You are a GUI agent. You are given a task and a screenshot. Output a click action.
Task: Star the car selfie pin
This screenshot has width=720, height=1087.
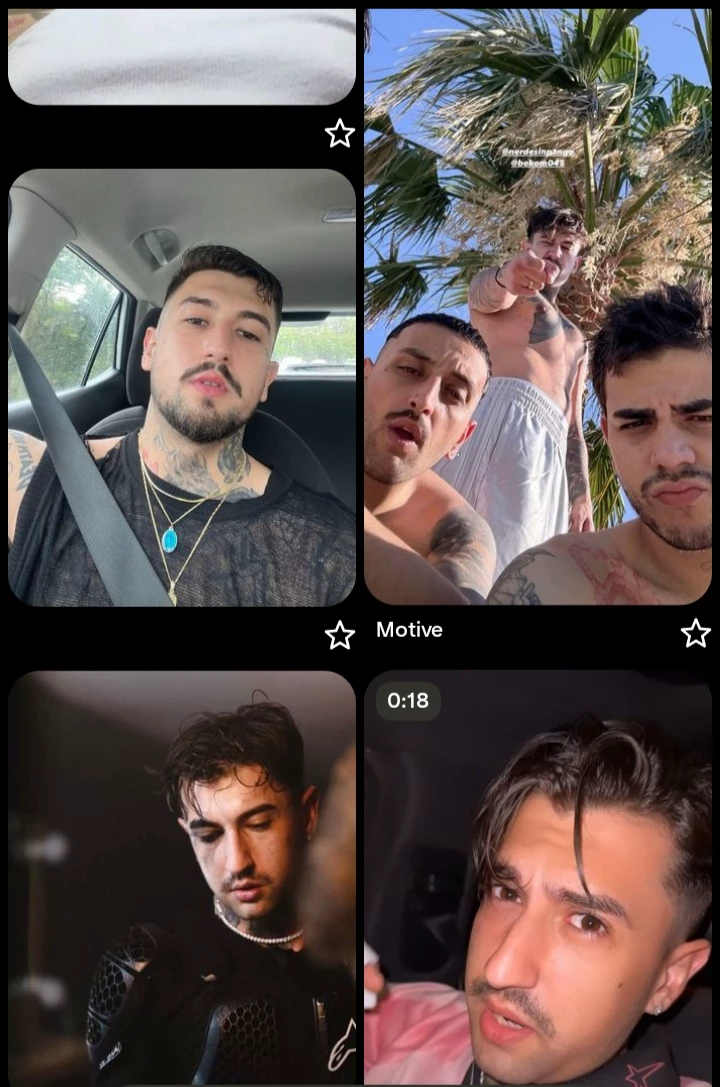pos(340,634)
